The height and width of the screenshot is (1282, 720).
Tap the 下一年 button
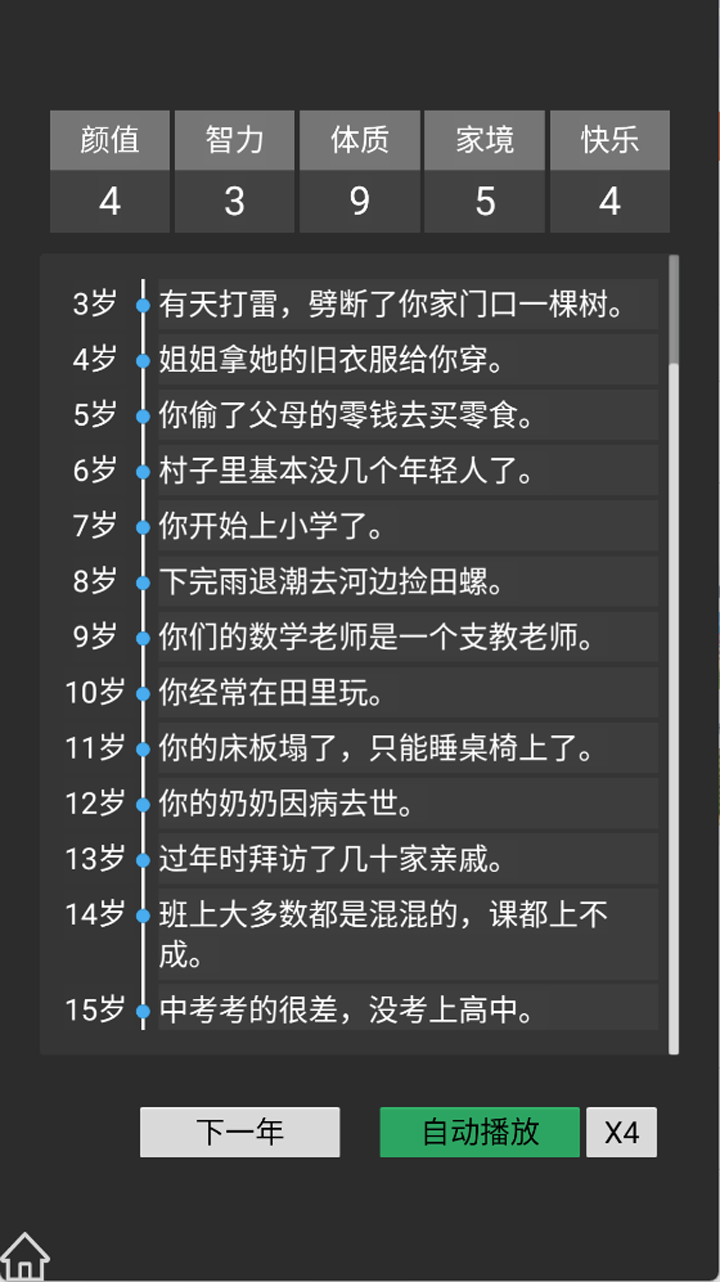click(x=240, y=1132)
